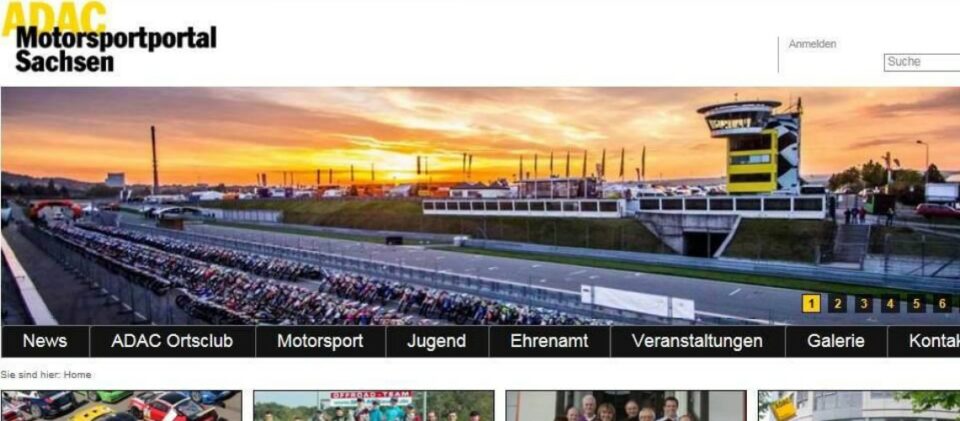Open the ADAC Motorsportportal Sachsen homepage logo
960x421 pixels.
click(108, 38)
